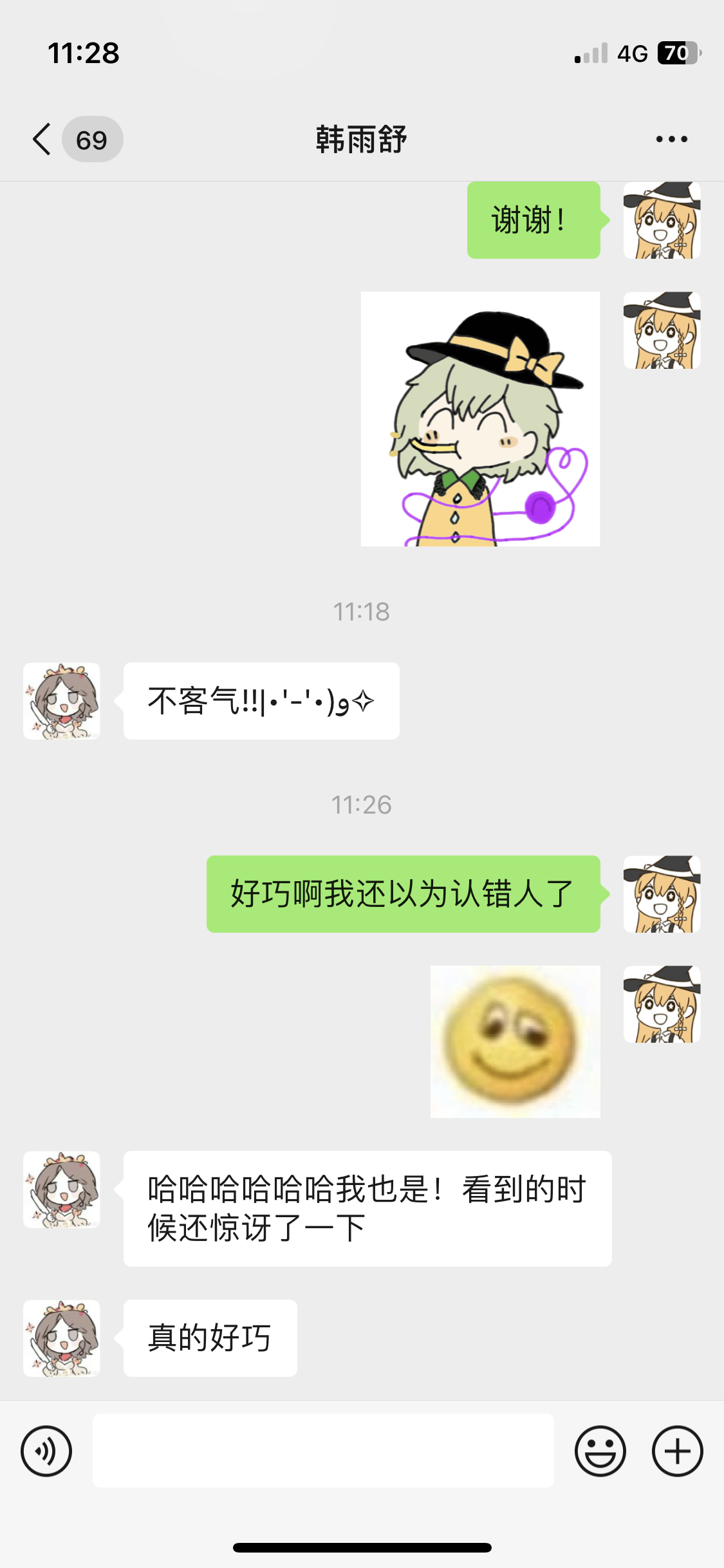
Task: Open the plus attachments menu
Action: click(677, 1451)
